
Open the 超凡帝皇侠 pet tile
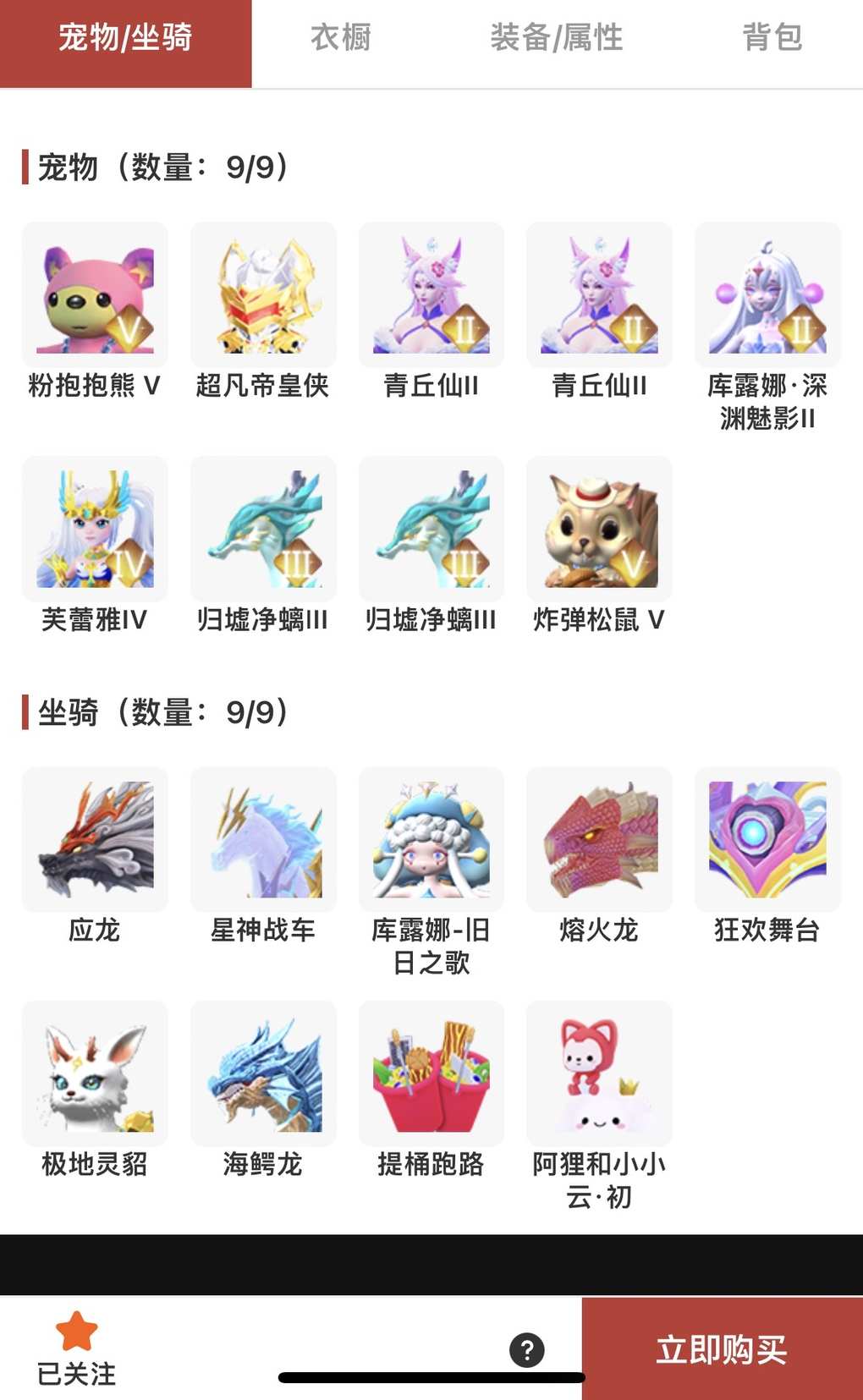(x=263, y=295)
